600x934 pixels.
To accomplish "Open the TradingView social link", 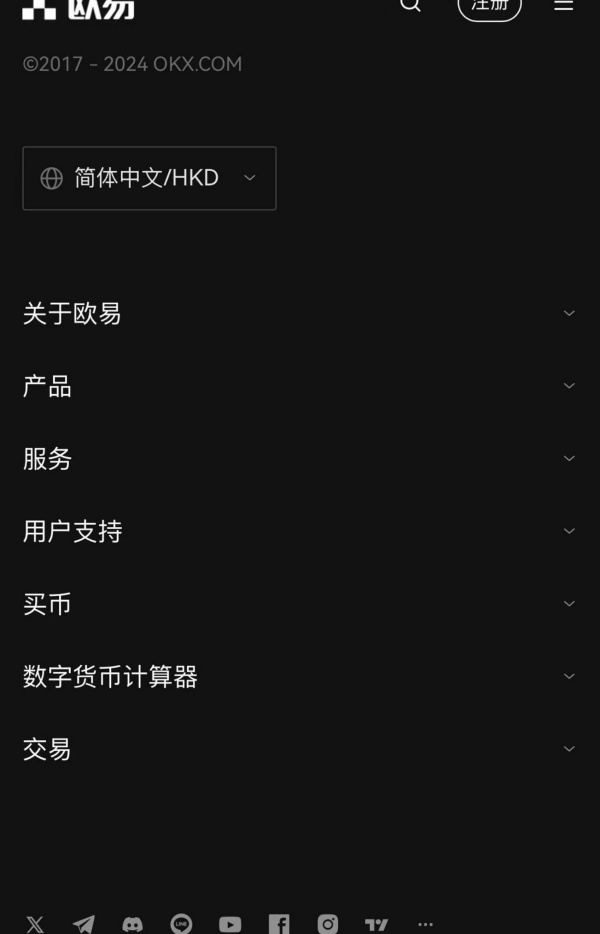I will pyautogui.click(x=376, y=924).
